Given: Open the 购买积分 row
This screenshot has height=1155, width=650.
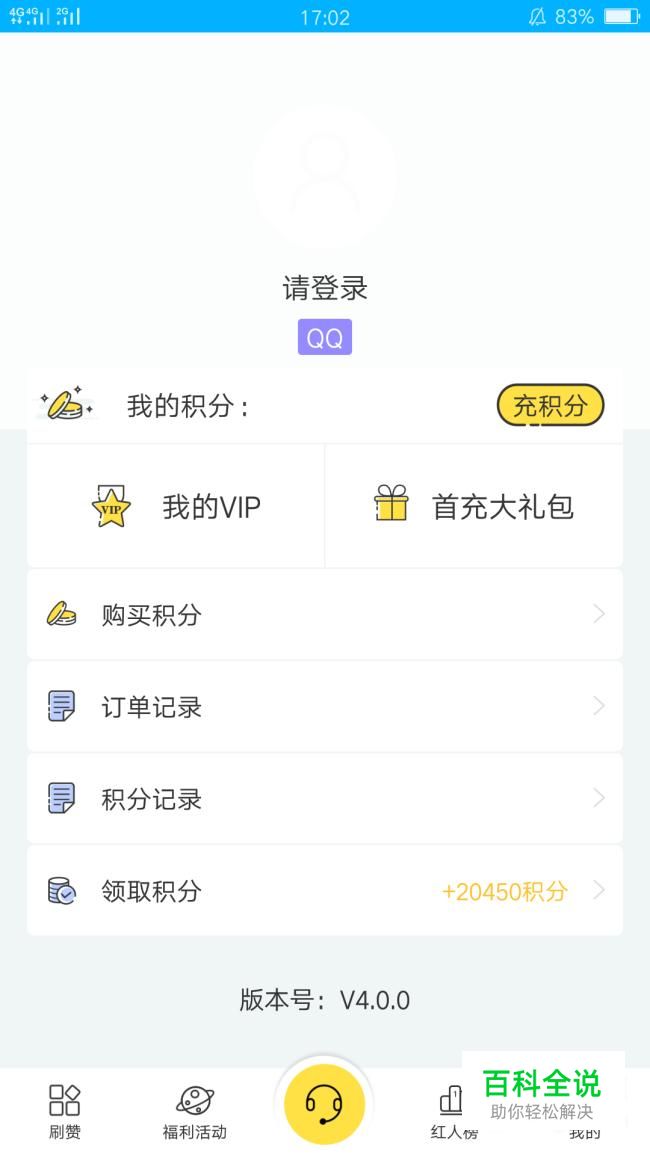Looking at the screenshot, I should tap(325, 614).
